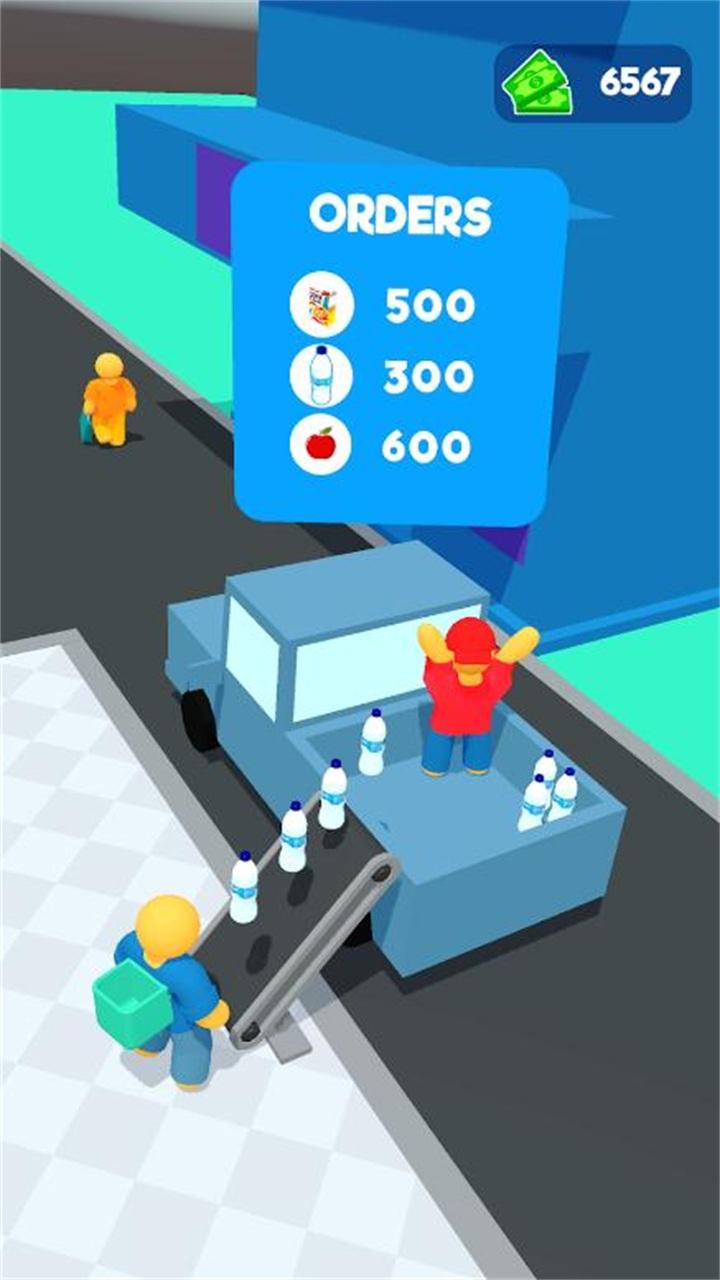This screenshot has width=720, height=1280.
Task: Click the red-capped worker celebrating
Action: pos(465,690)
